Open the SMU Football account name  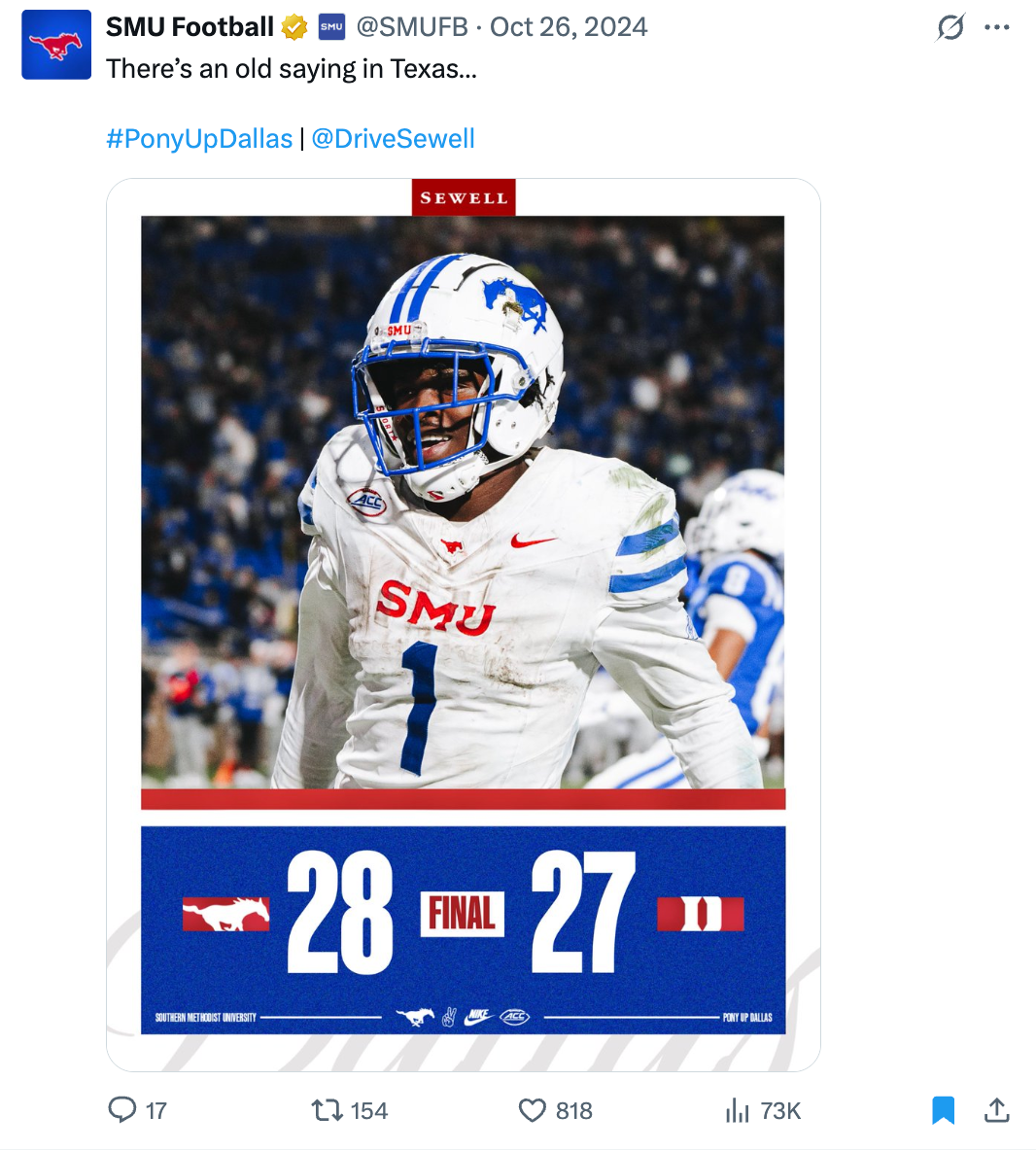pyautogui.click(x=190, y=27)
